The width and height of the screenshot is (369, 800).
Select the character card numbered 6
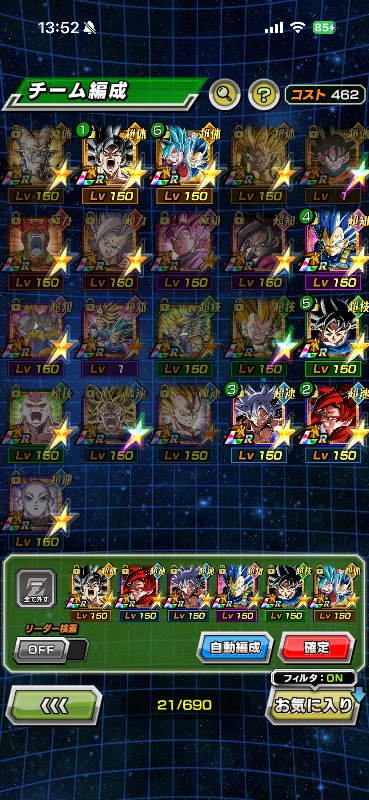[187, 163]
